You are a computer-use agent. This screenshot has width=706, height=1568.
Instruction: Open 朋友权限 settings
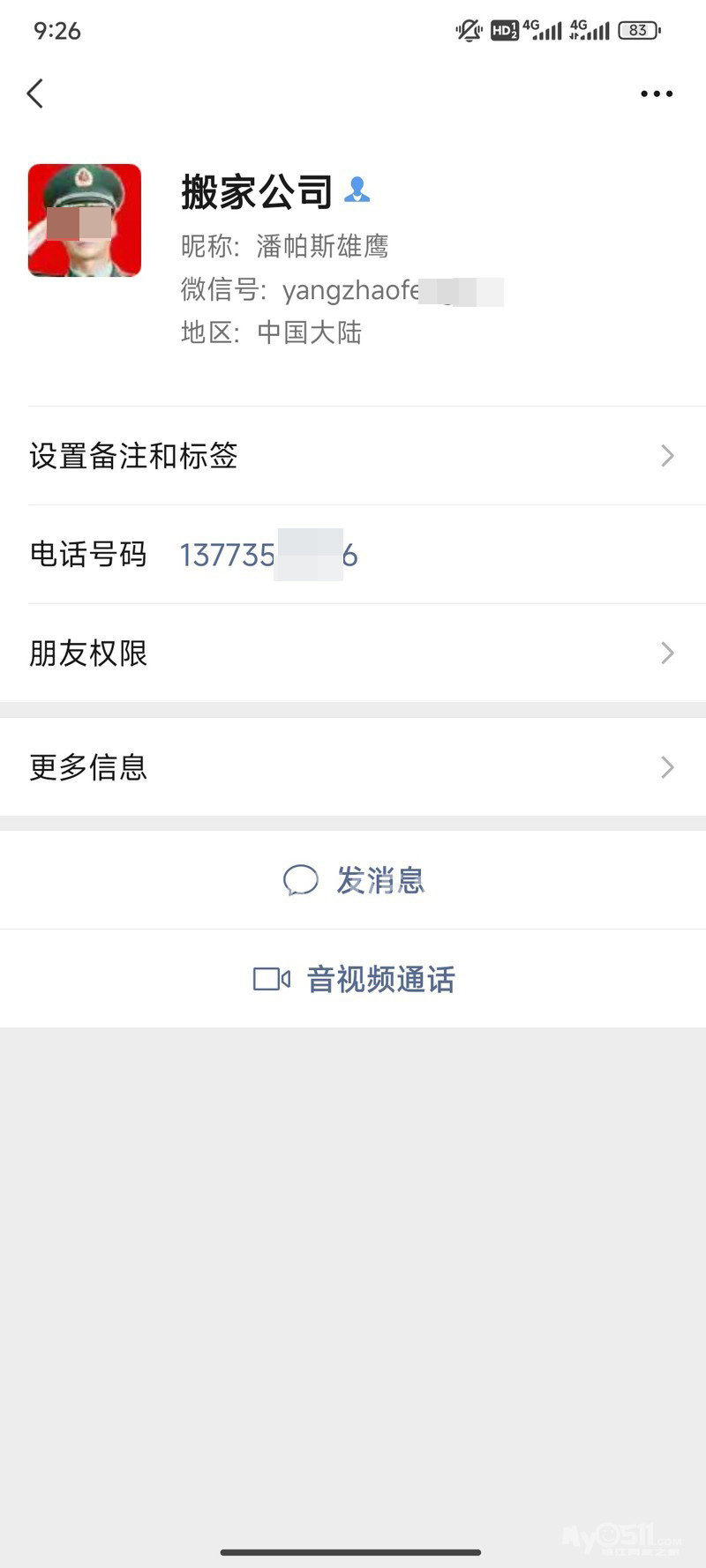[353, 653]
